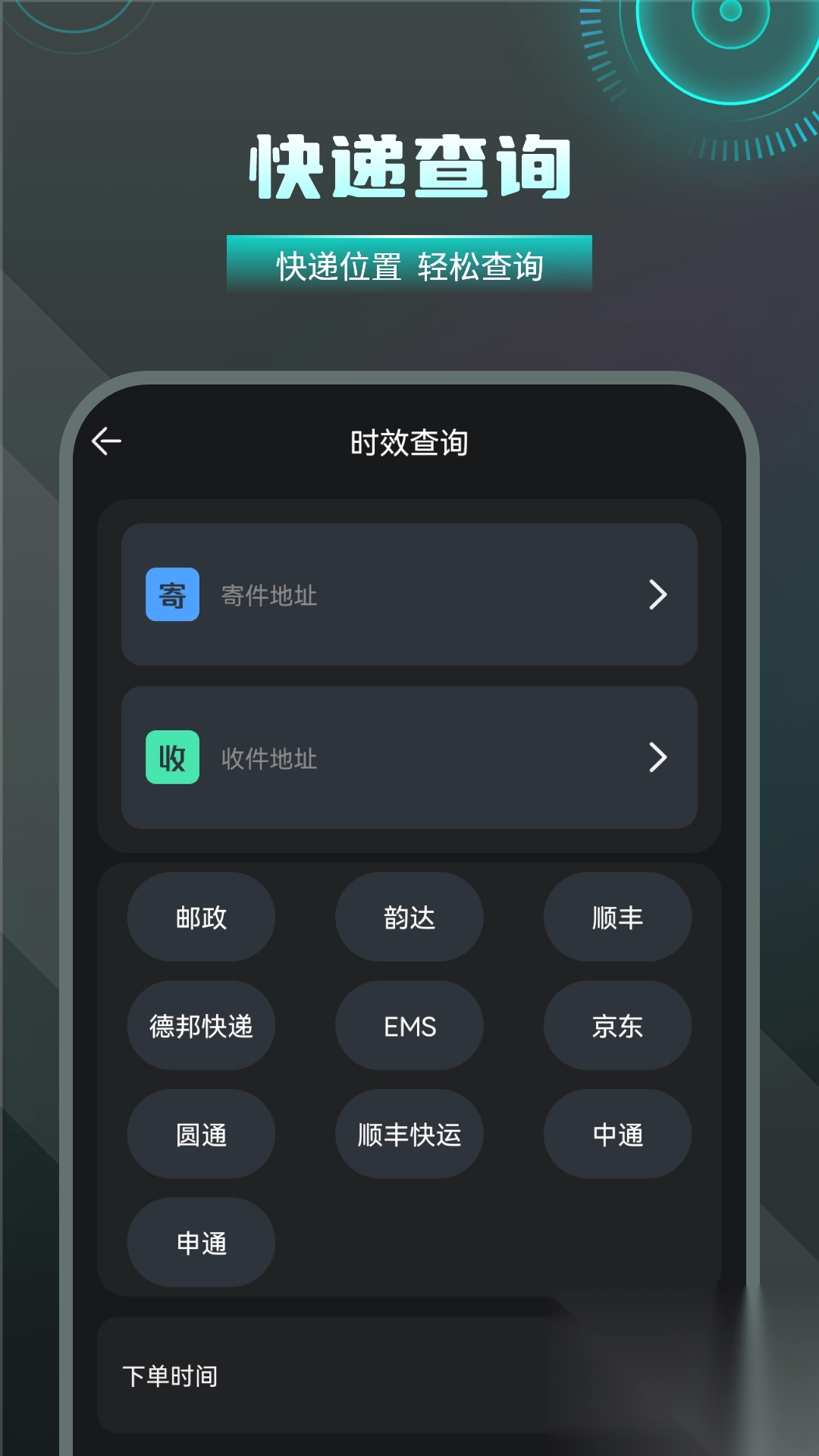Expand the 收件地址 row via right chevron
The height and width of the screenshot is (1456, 819).
coord(659,756)
